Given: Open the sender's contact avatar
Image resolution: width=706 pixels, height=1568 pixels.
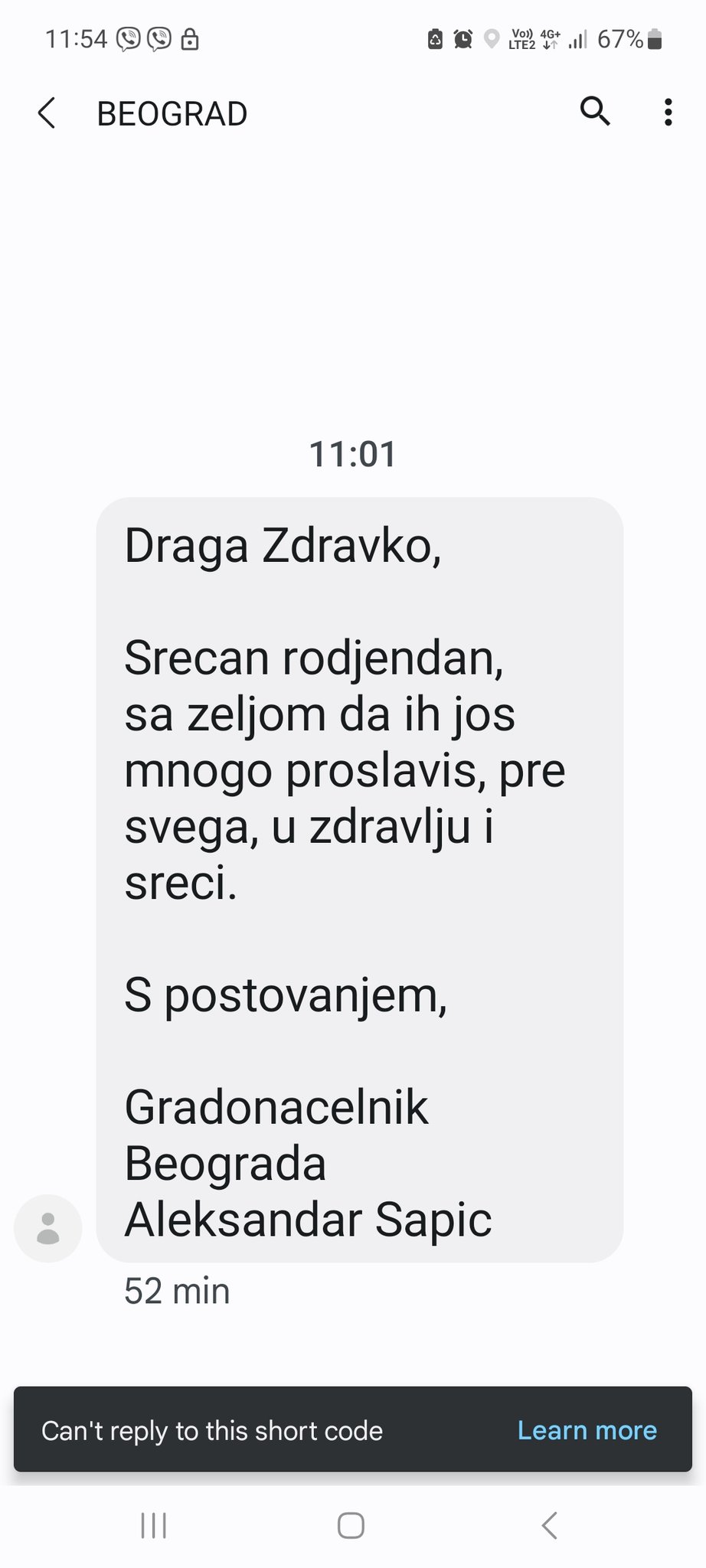Looking at the screenshot, I should (48, 1228).
